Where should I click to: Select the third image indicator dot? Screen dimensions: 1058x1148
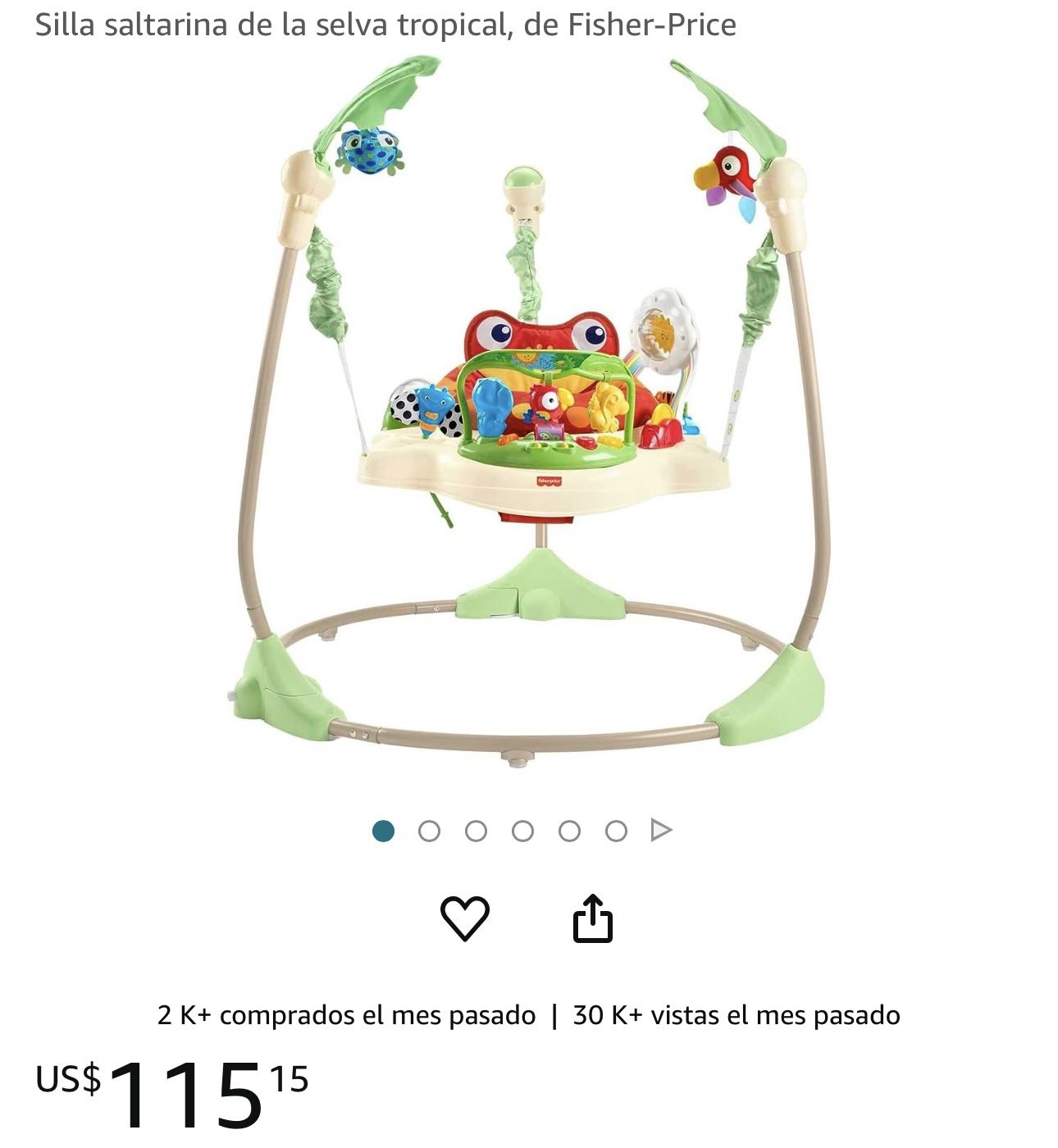tap(476, 831)
